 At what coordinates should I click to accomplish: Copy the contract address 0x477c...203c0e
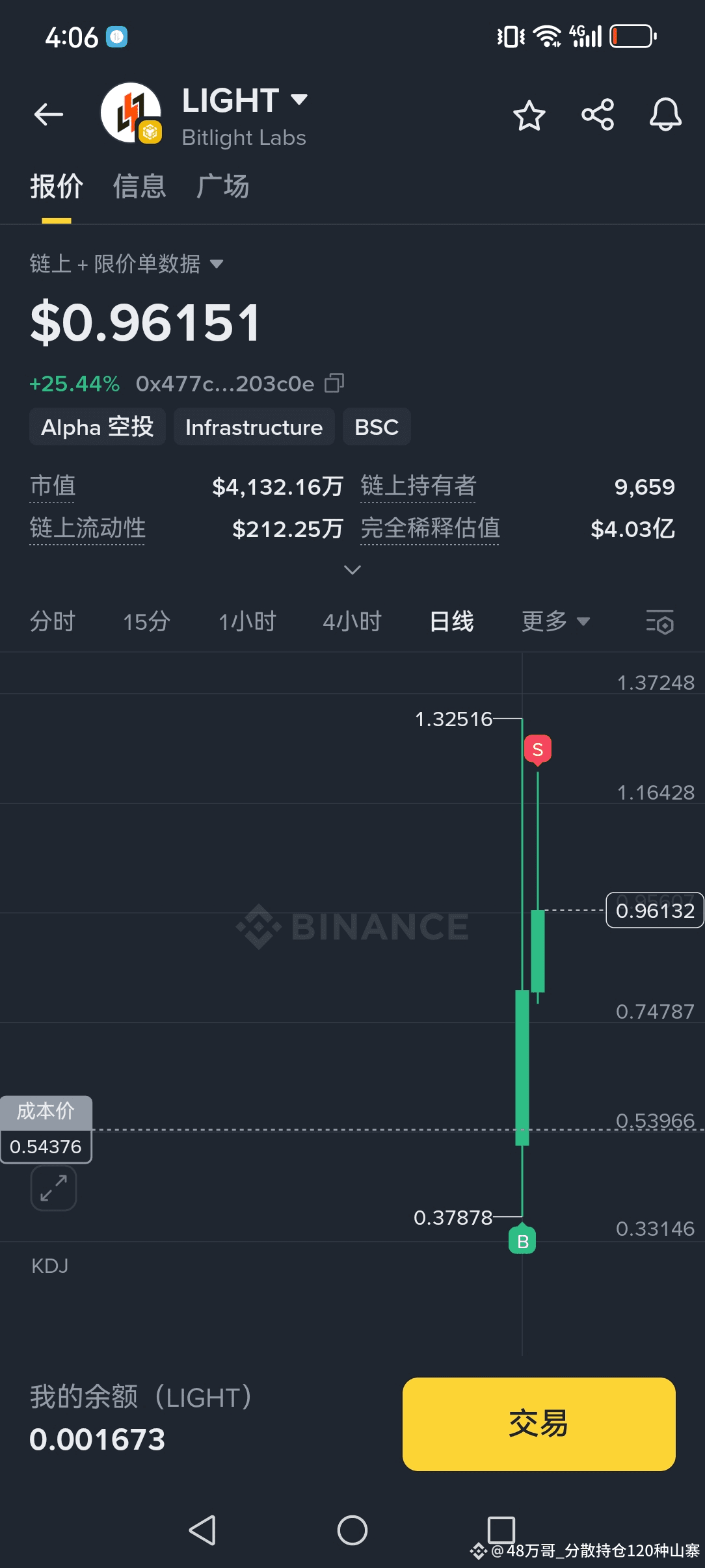(x=334, y=383)
